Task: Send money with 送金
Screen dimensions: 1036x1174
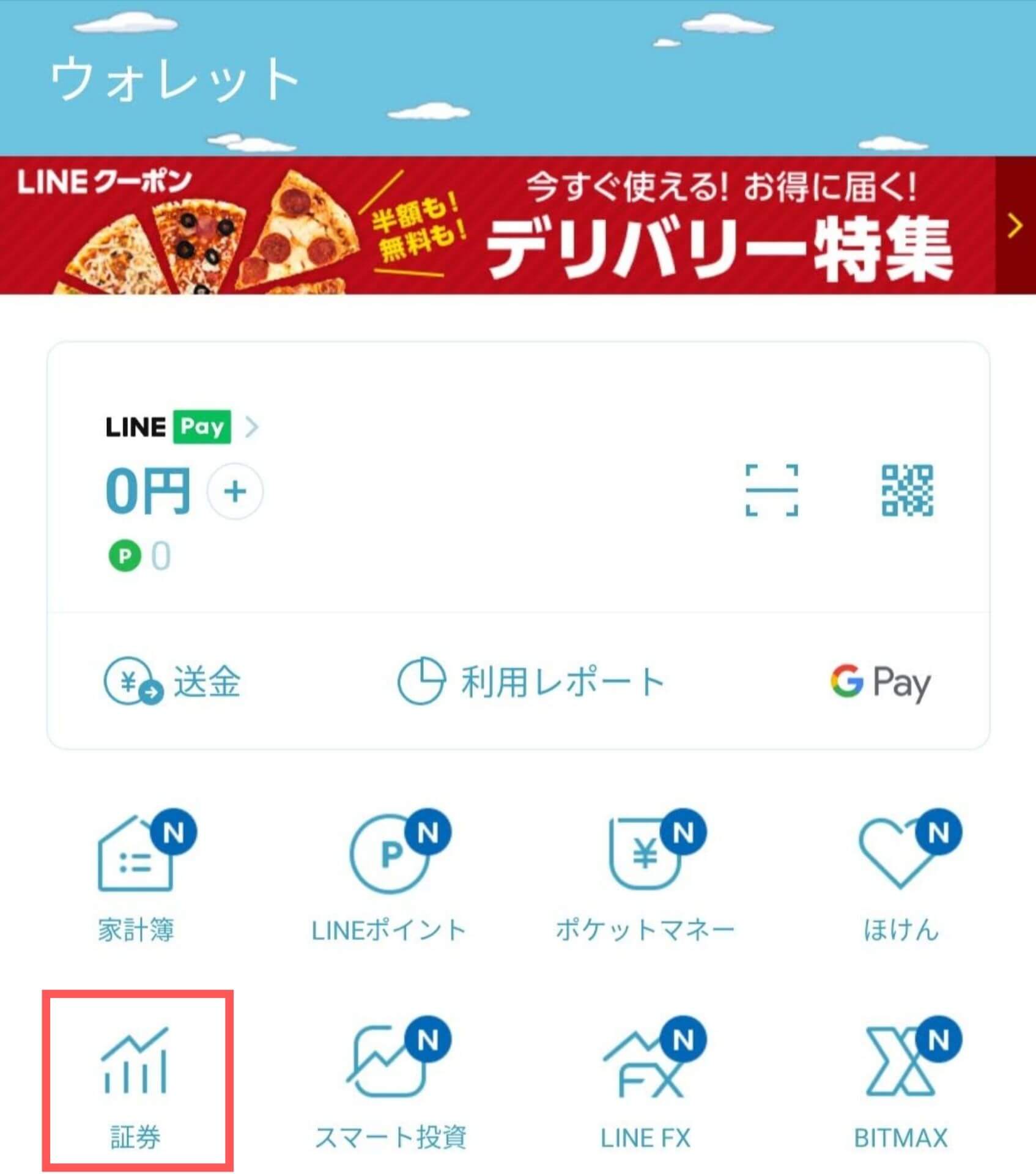Action: (172, 681)
